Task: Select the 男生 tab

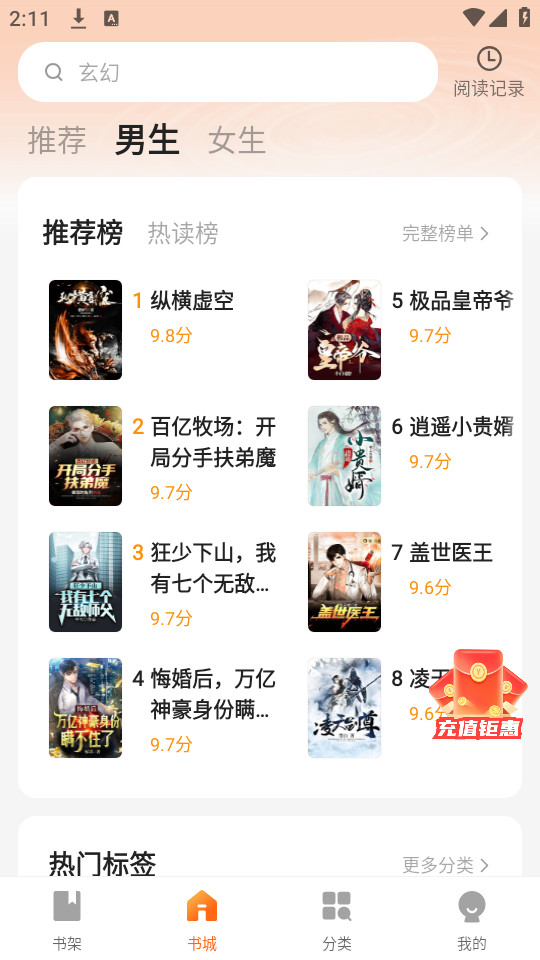Action: pos(147,140)
